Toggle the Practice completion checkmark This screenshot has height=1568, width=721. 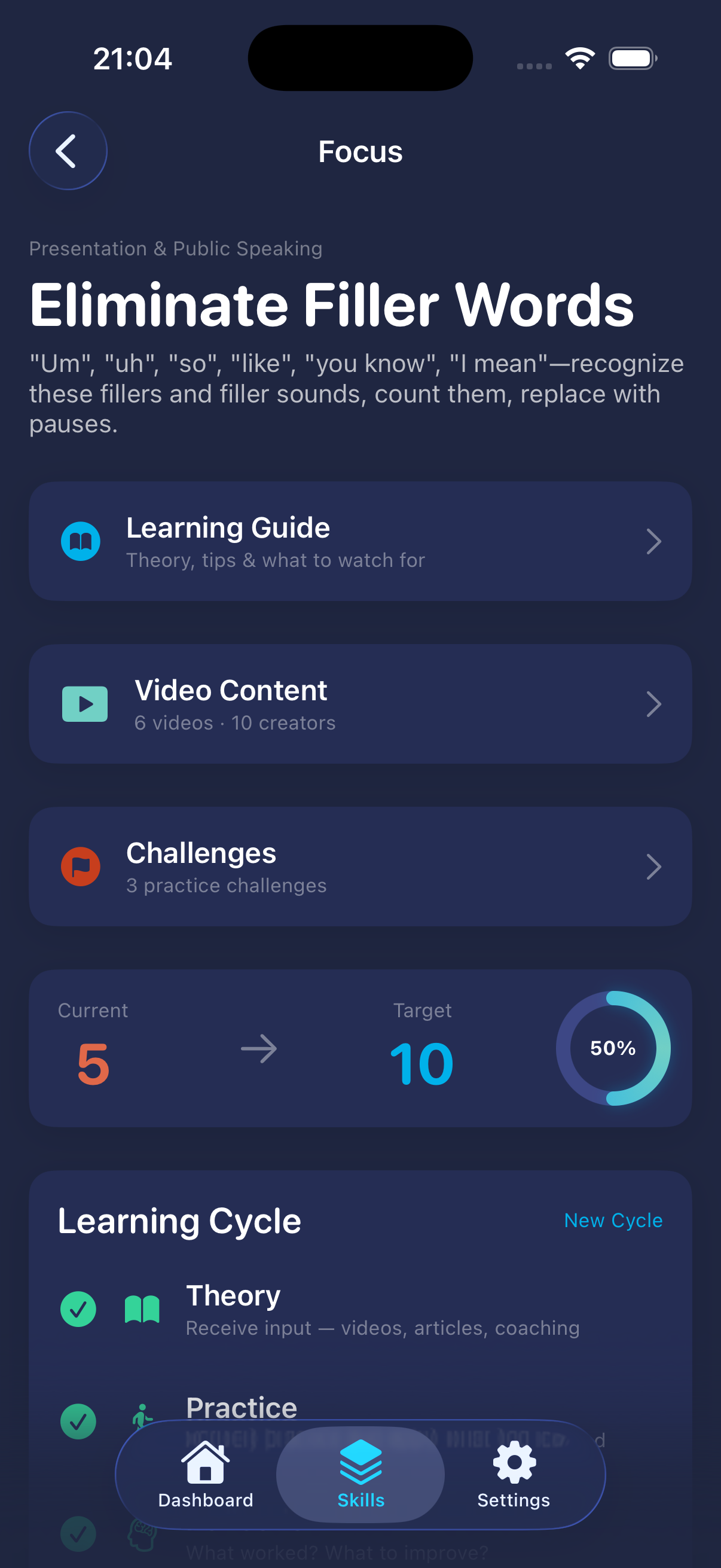click(x=78, y=1422)
